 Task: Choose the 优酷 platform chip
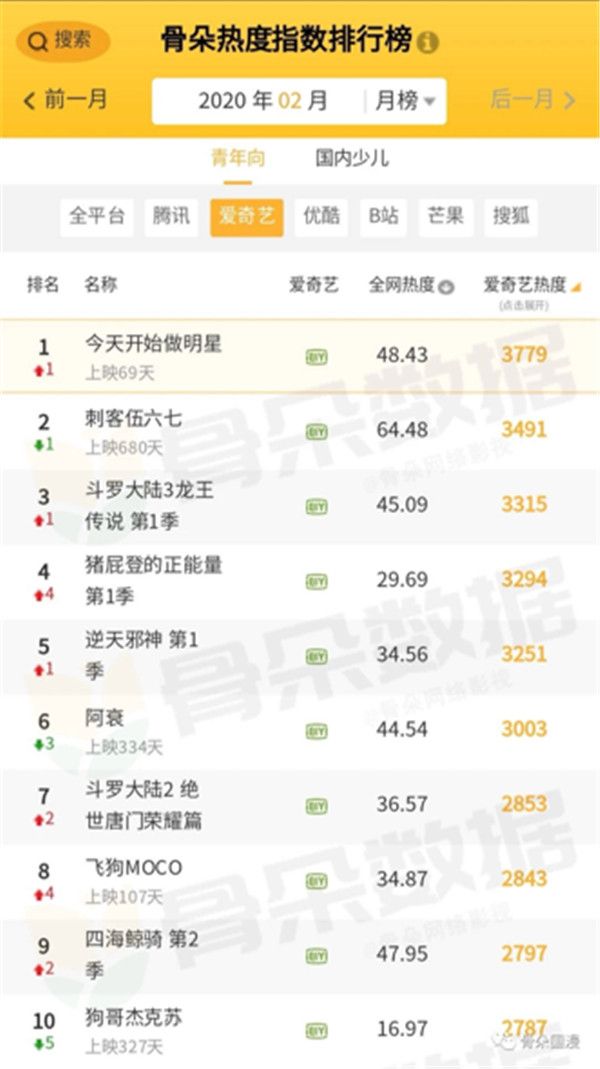coord(321,216)
